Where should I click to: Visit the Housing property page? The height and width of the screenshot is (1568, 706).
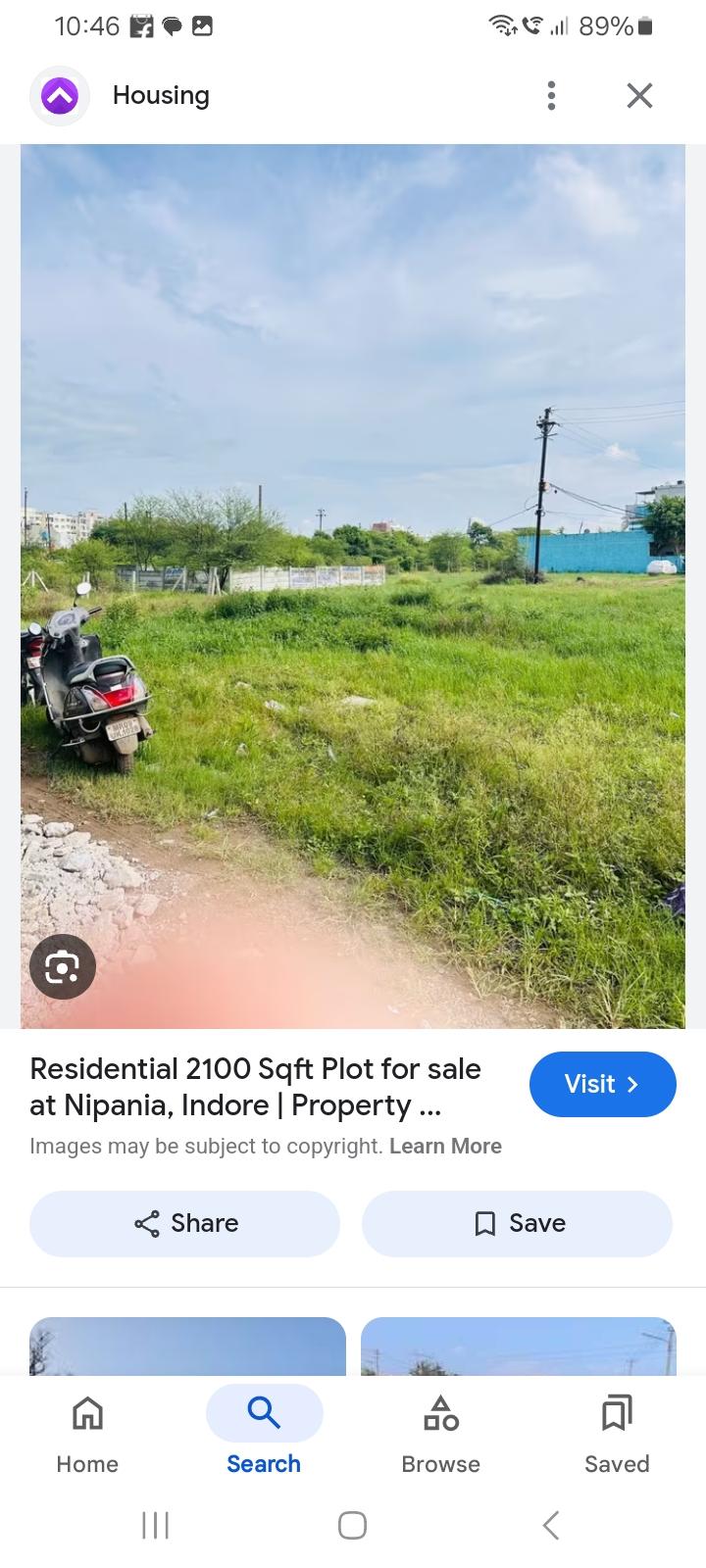click(602, 1084)
